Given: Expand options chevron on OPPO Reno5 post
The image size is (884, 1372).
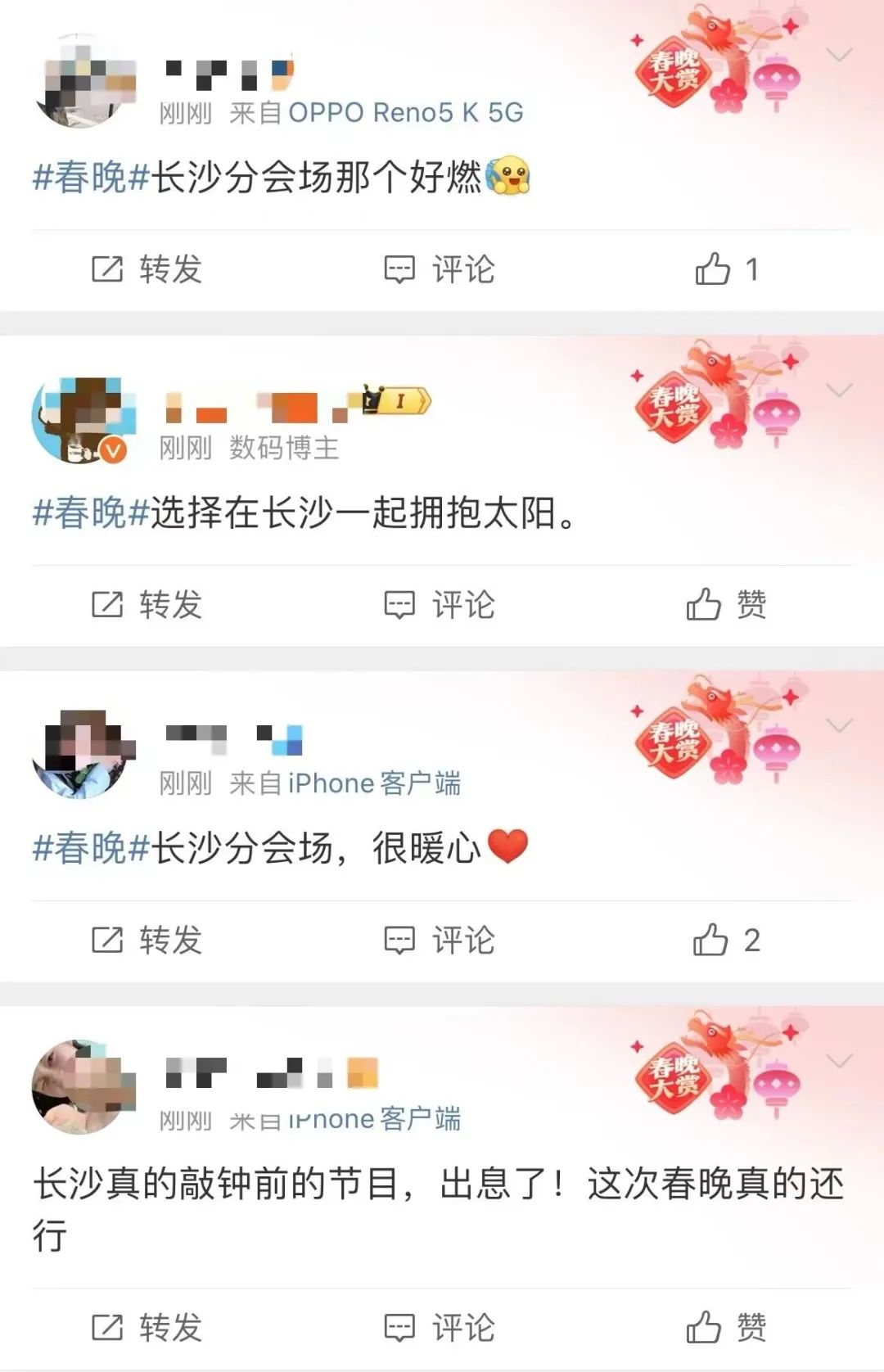Looking at the screenshot, I should 839,55.
